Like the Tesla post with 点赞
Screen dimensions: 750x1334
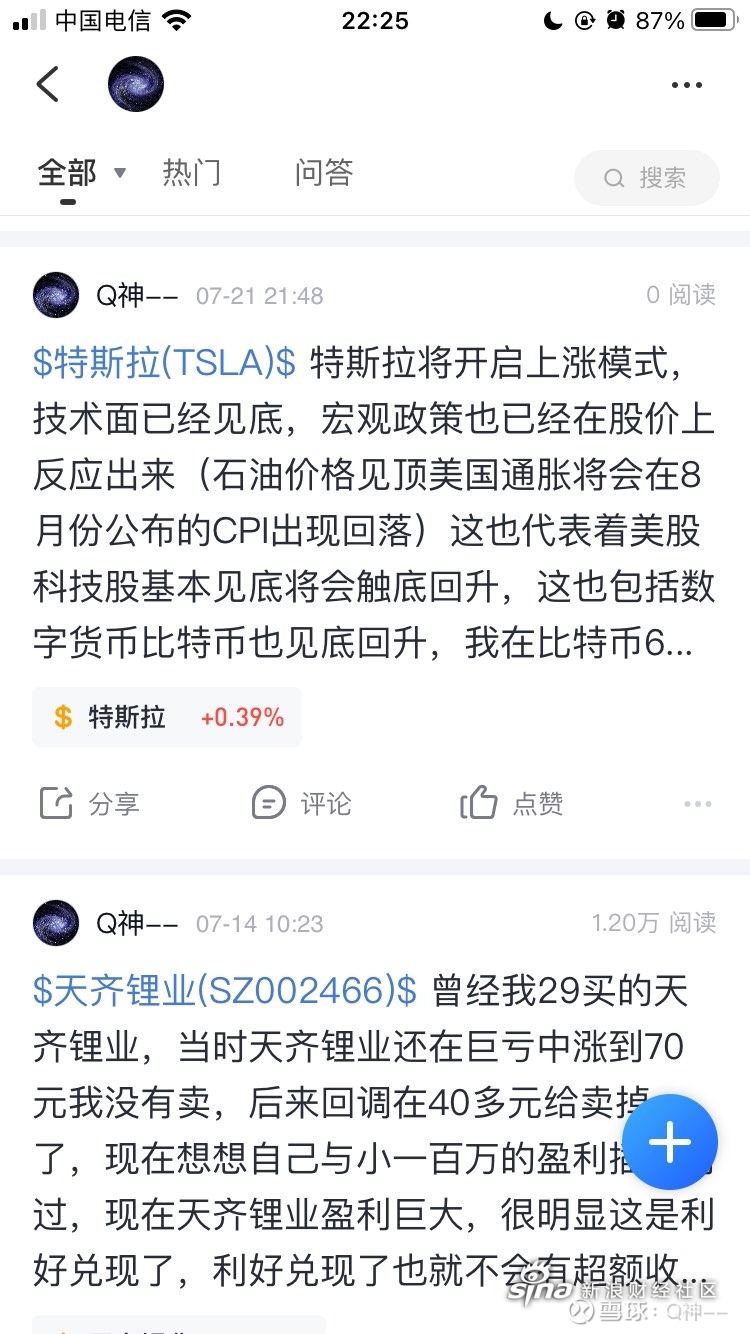tap(512, 803)
